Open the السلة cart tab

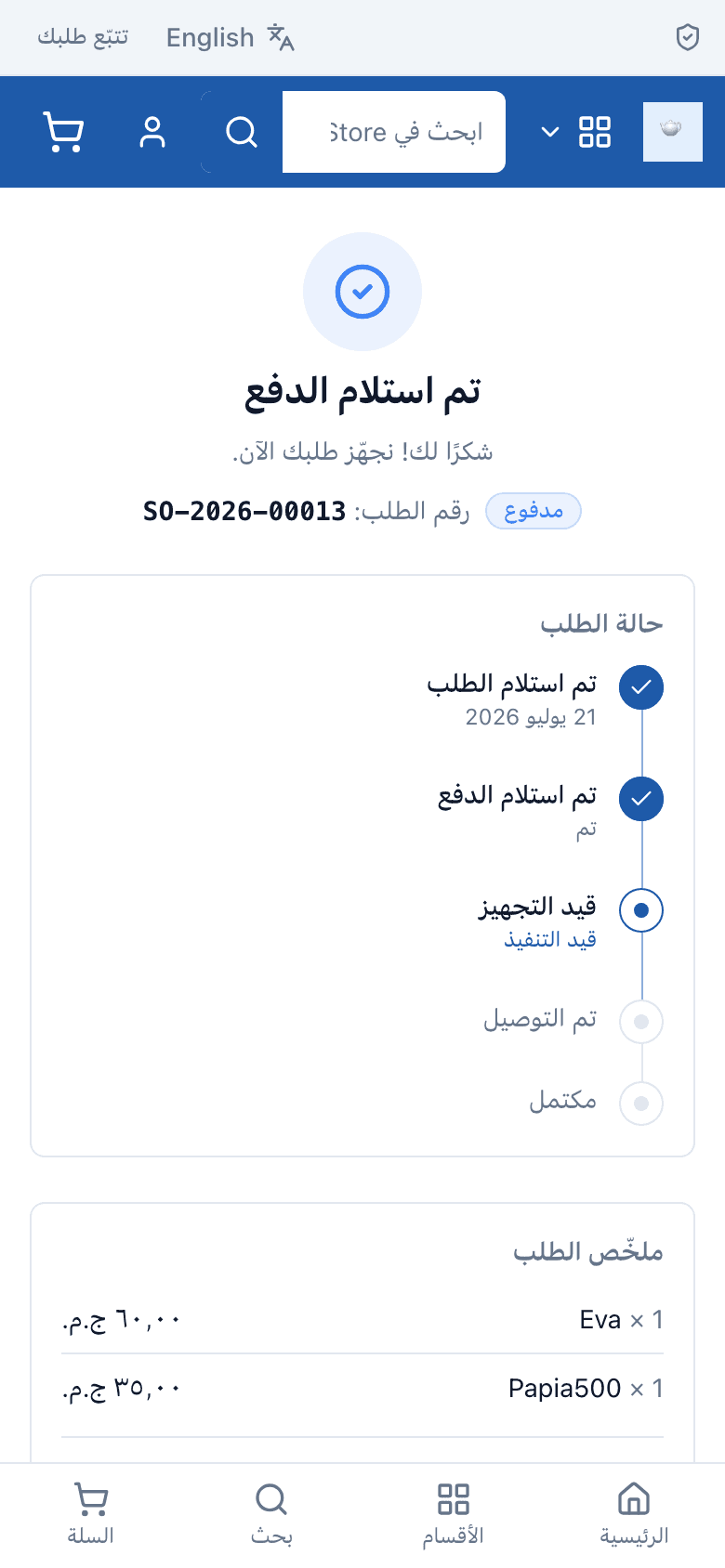[90, 1514]
